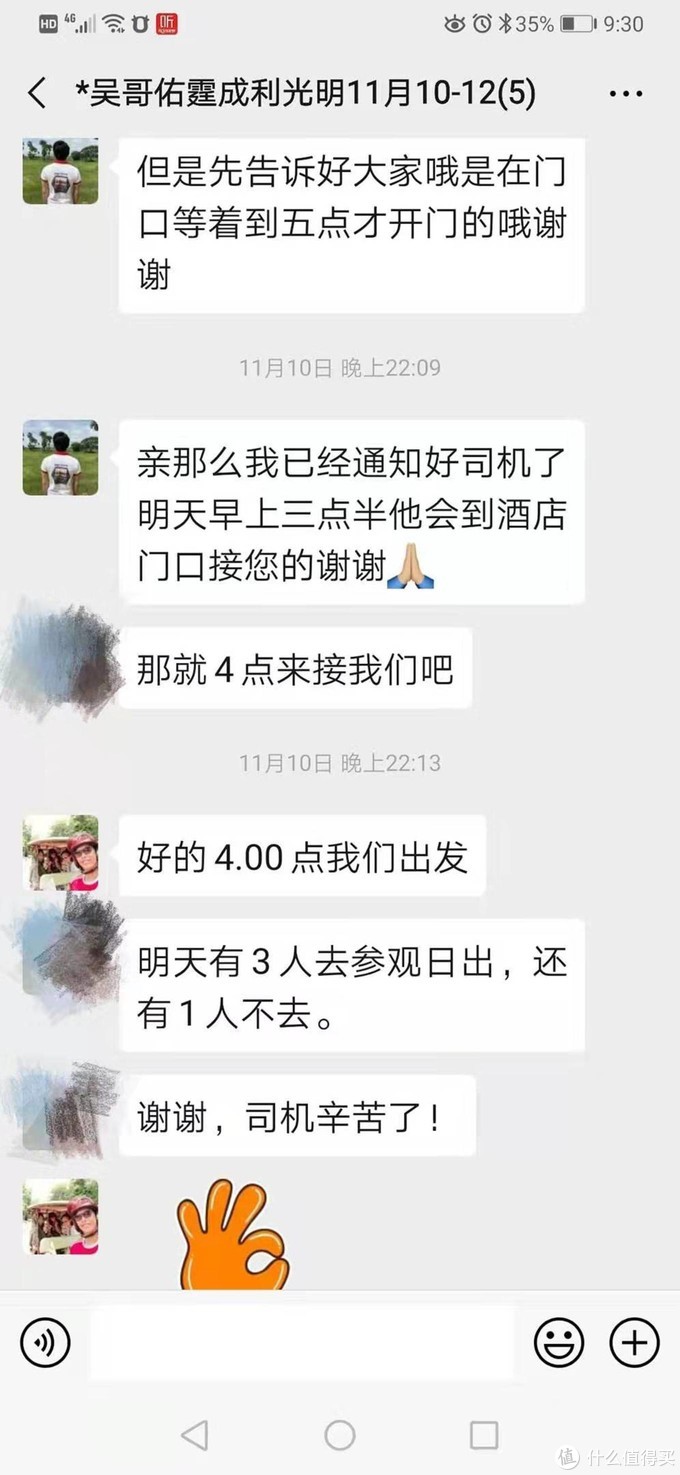Switch to voice message input
The height and width of the screenshot is (1475, 680).
[46, 1342]
